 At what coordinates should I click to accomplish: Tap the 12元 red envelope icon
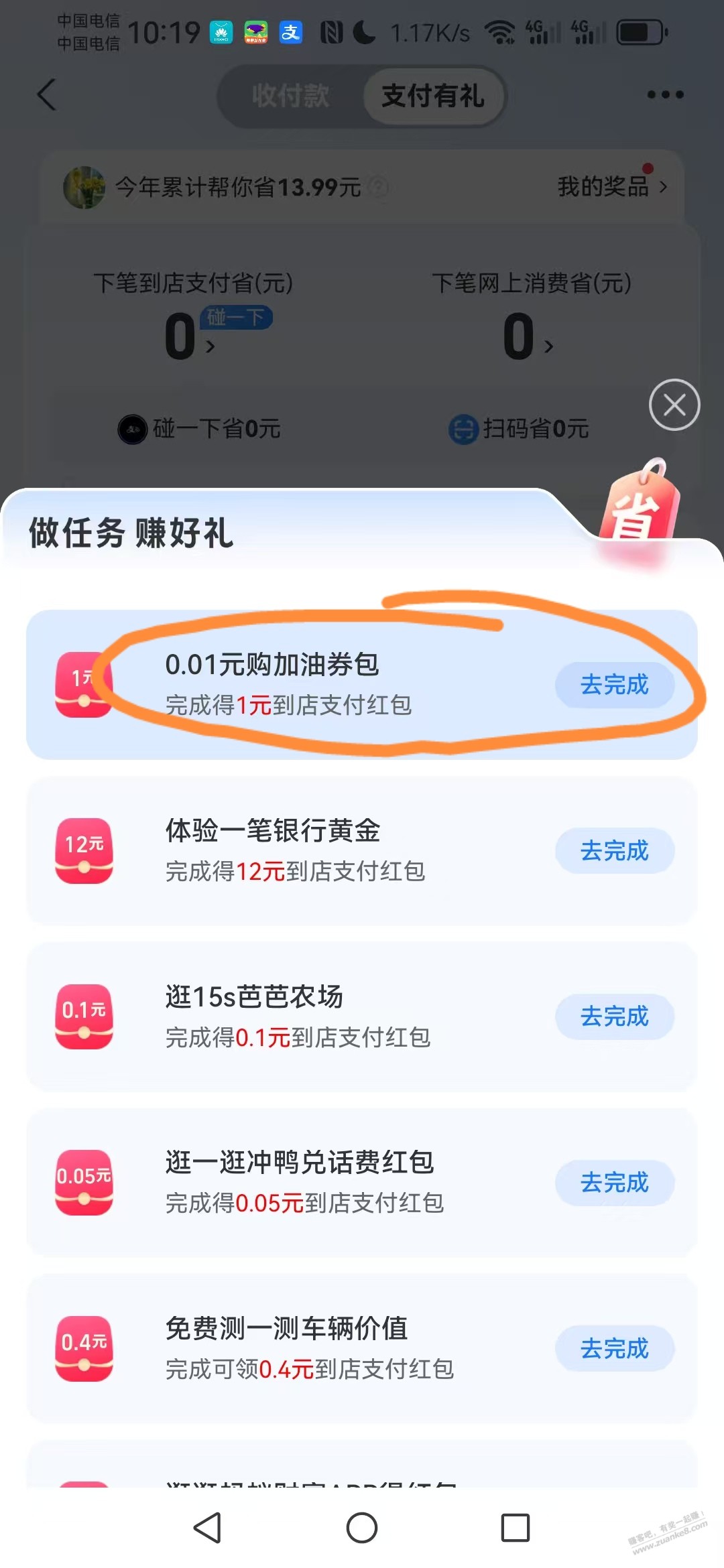pos(84,851)
